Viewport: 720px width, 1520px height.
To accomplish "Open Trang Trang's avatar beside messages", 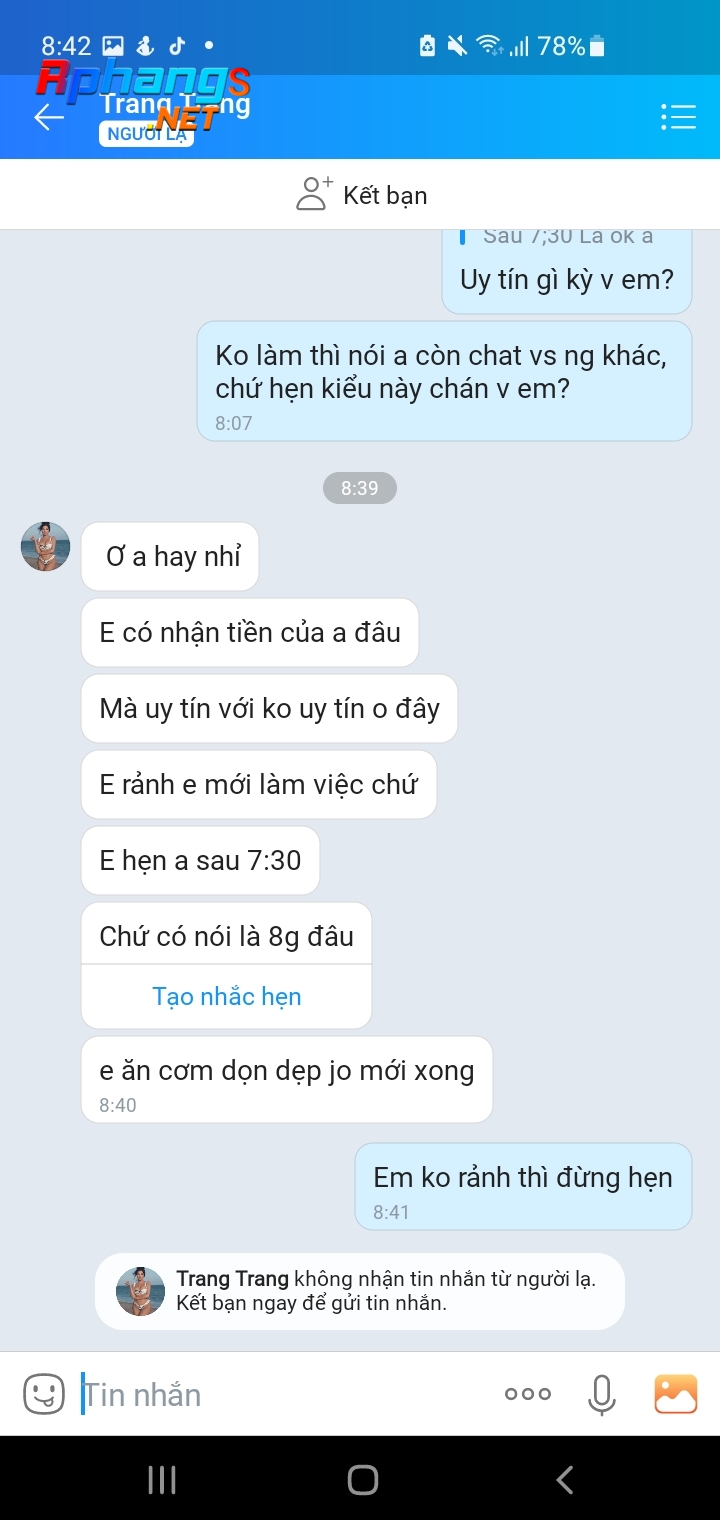I will [46, 546].
